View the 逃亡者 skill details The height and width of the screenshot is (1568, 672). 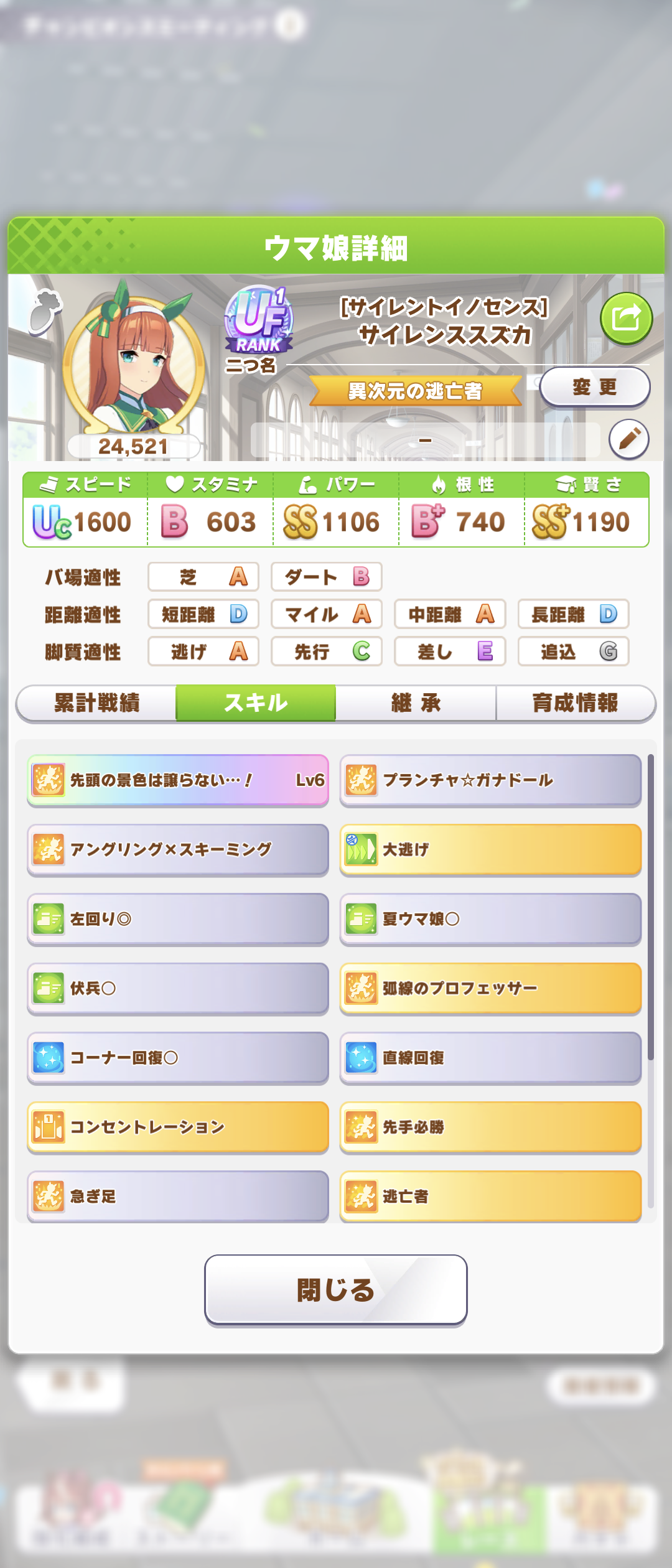coord(490,1196)
